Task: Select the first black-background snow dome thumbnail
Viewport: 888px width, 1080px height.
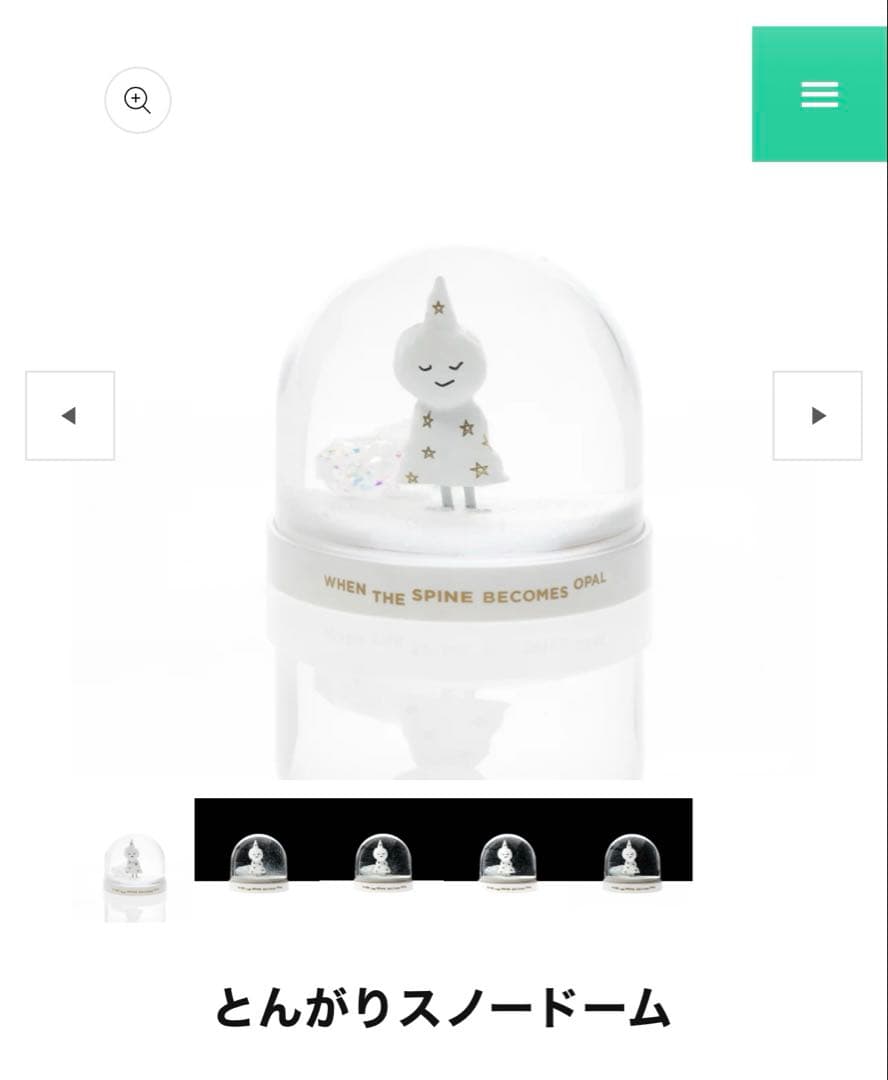Action: click(x=258, y=861)
